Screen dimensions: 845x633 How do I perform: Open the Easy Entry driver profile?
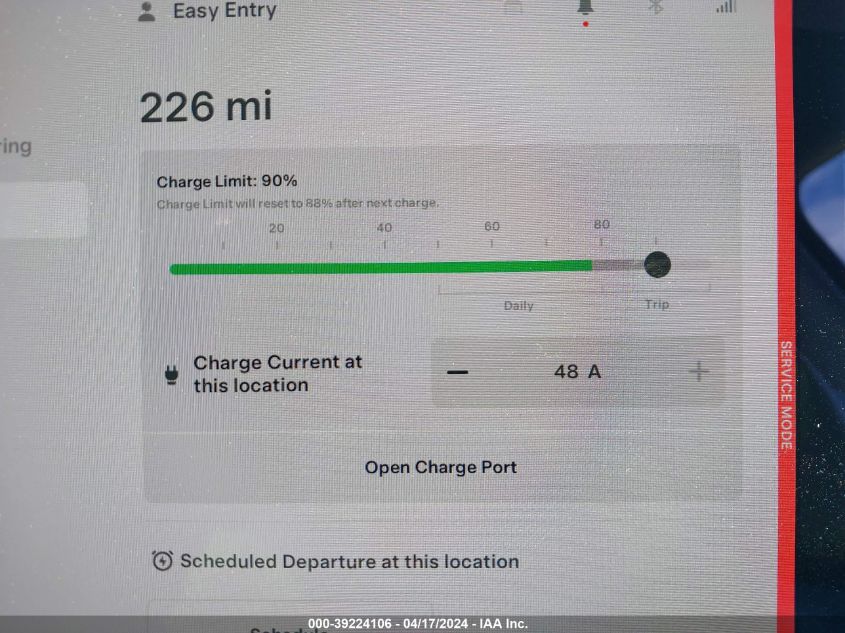pyautogui.click(x=208, y=11)
